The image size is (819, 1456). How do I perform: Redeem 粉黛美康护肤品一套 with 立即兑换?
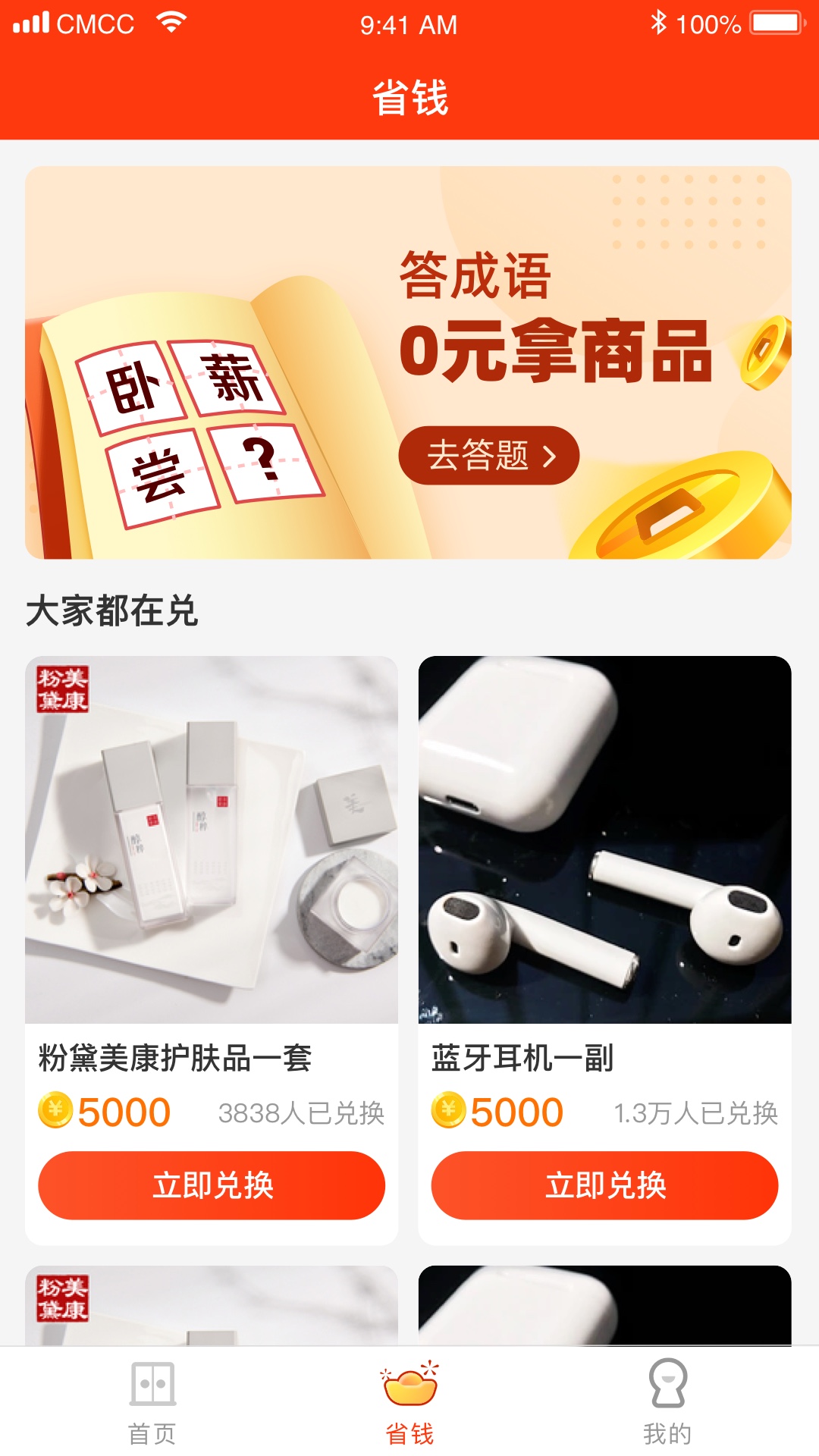tap(212, 1185)
